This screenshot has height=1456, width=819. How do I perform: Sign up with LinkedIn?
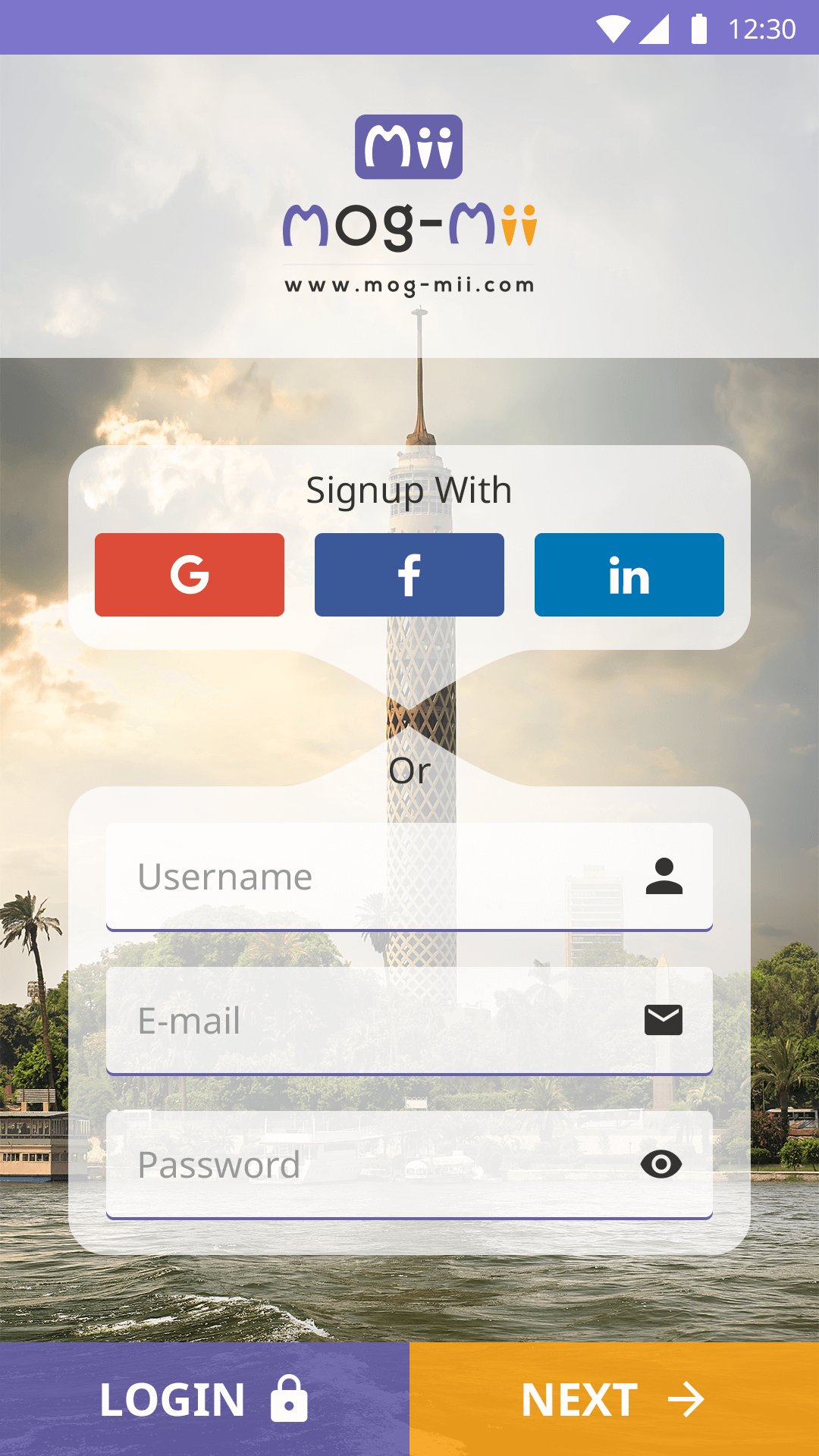(x=629, y=575)
